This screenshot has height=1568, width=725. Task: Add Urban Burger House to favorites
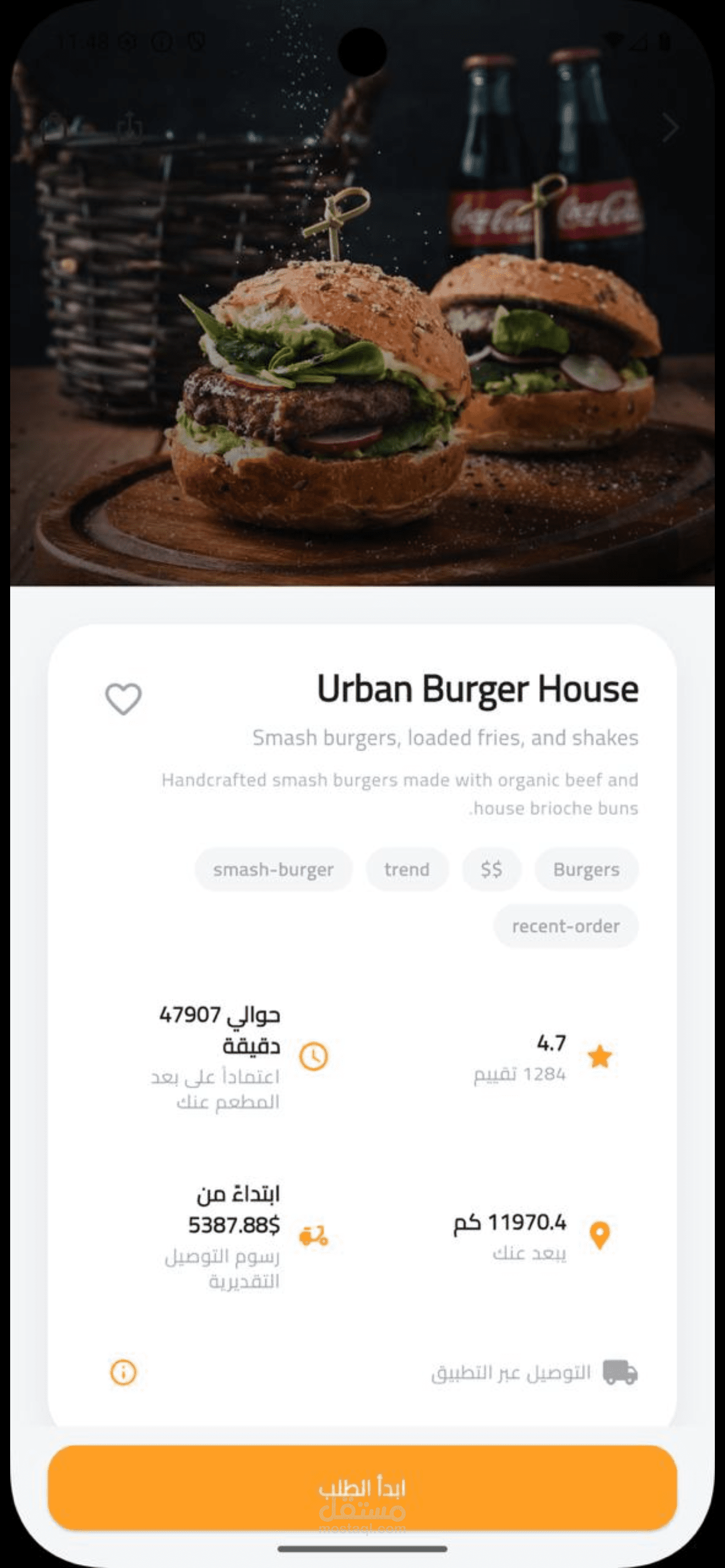124,698
